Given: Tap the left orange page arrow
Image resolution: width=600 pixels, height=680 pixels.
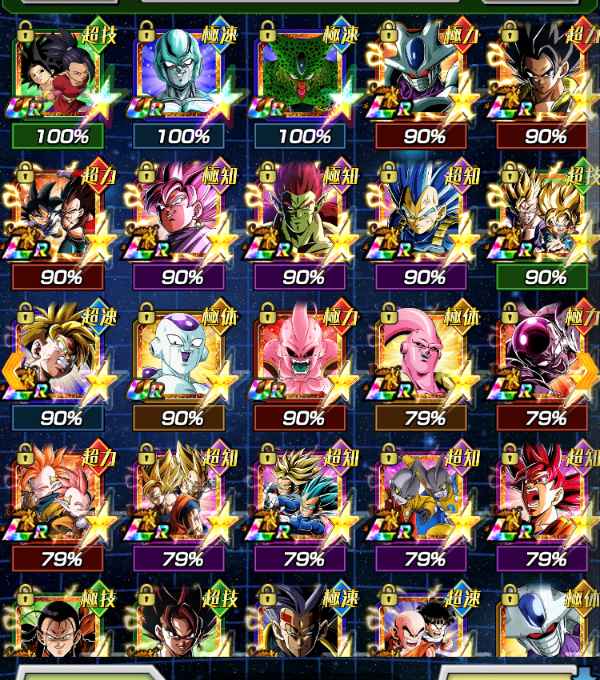Looking at the screenshot, I should point(12,372).
